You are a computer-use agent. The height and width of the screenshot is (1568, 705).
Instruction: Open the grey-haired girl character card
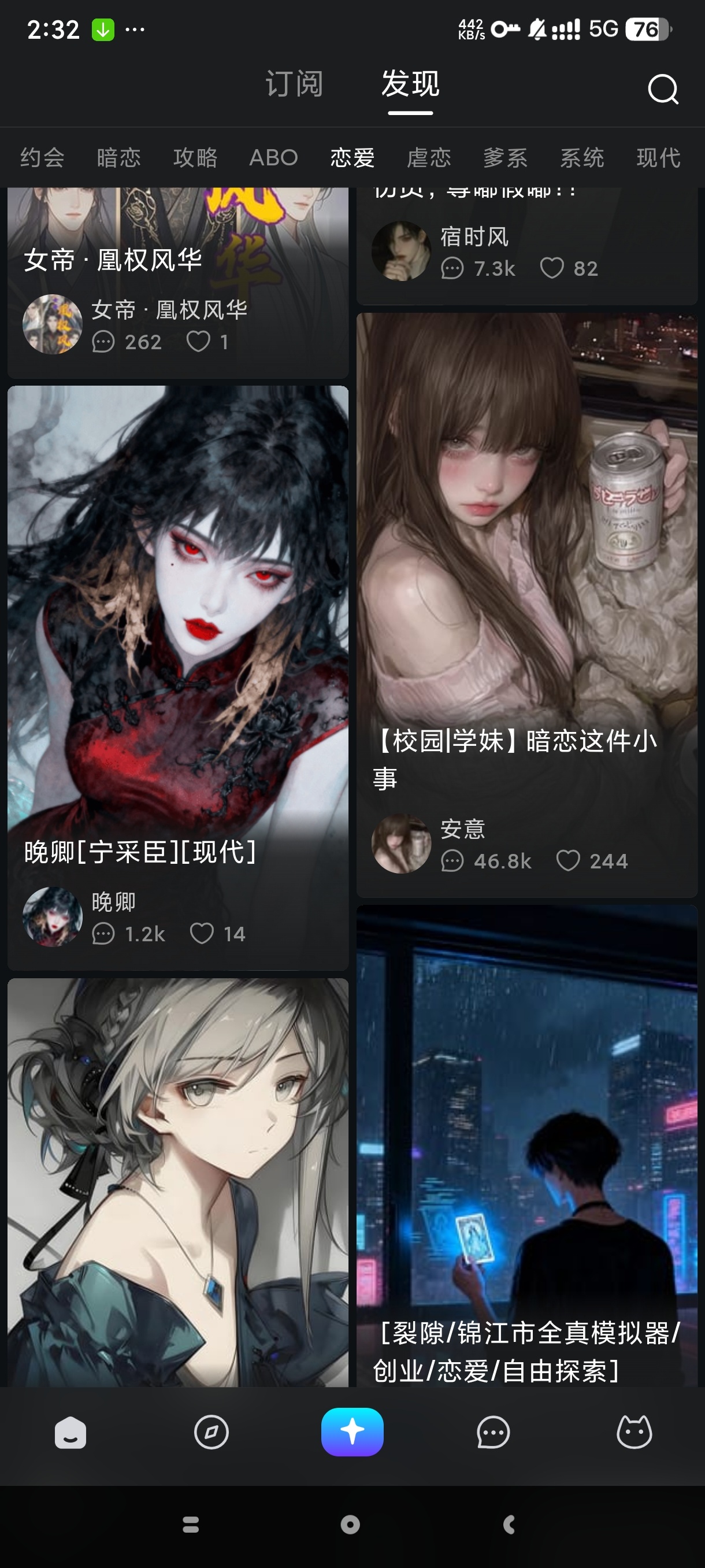[x=177, y=1181]
